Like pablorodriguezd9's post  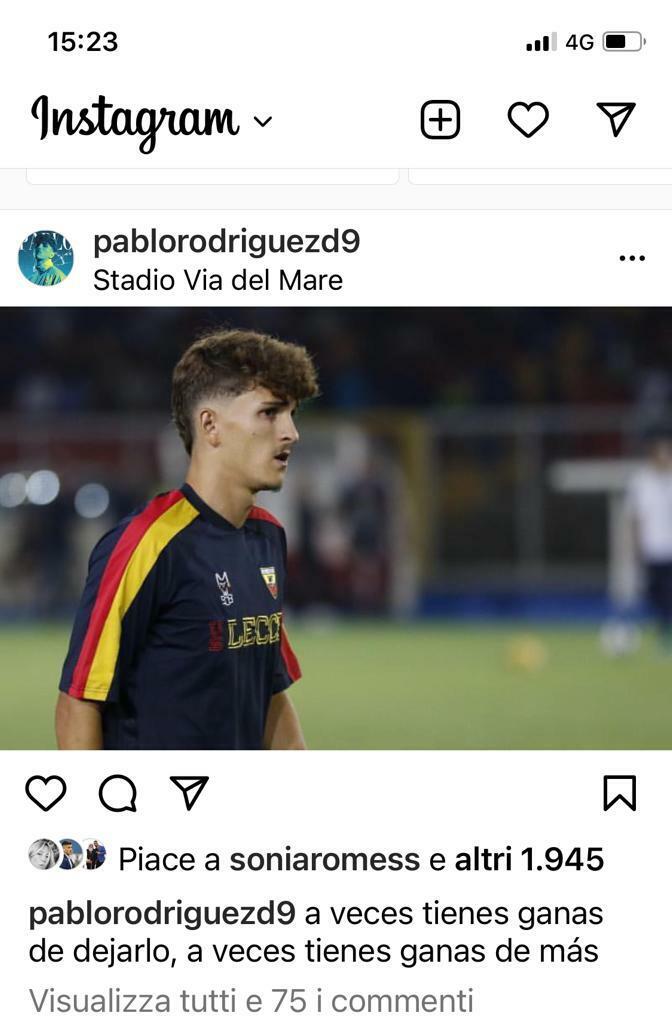[x=45, y=793]
